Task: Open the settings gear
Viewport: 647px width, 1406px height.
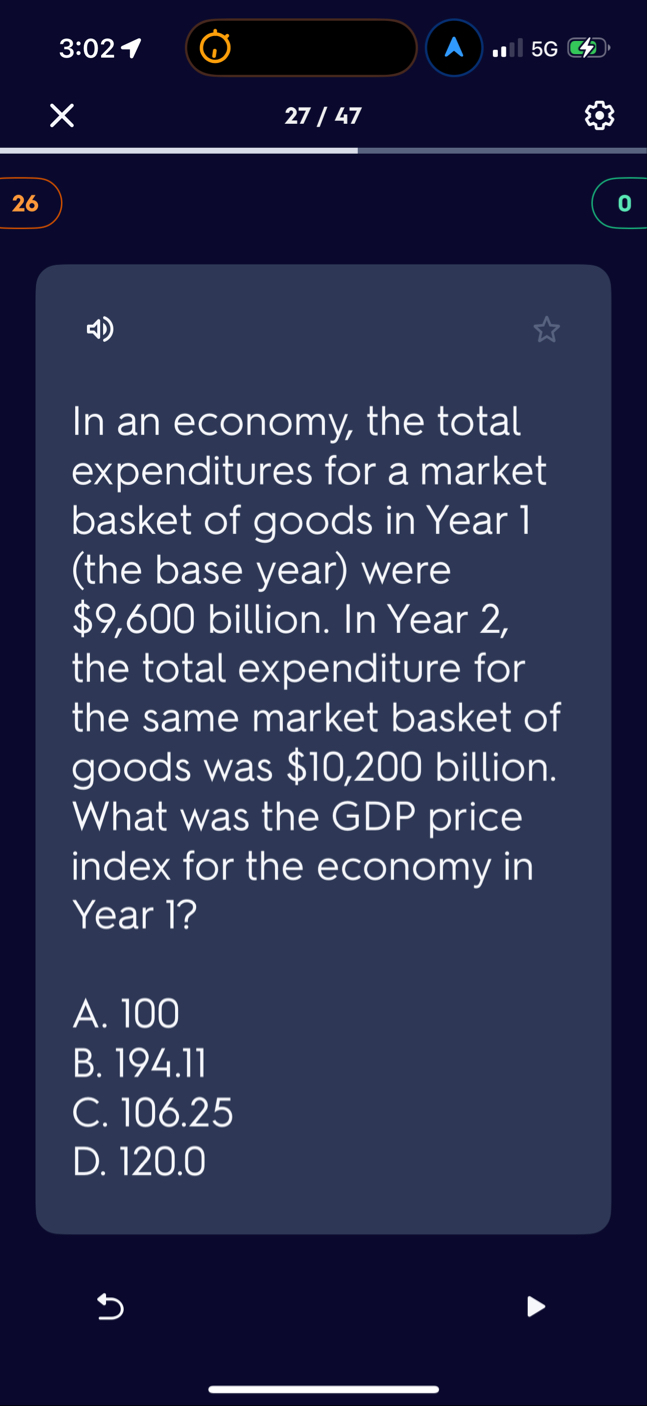Action: pos(598,117)
